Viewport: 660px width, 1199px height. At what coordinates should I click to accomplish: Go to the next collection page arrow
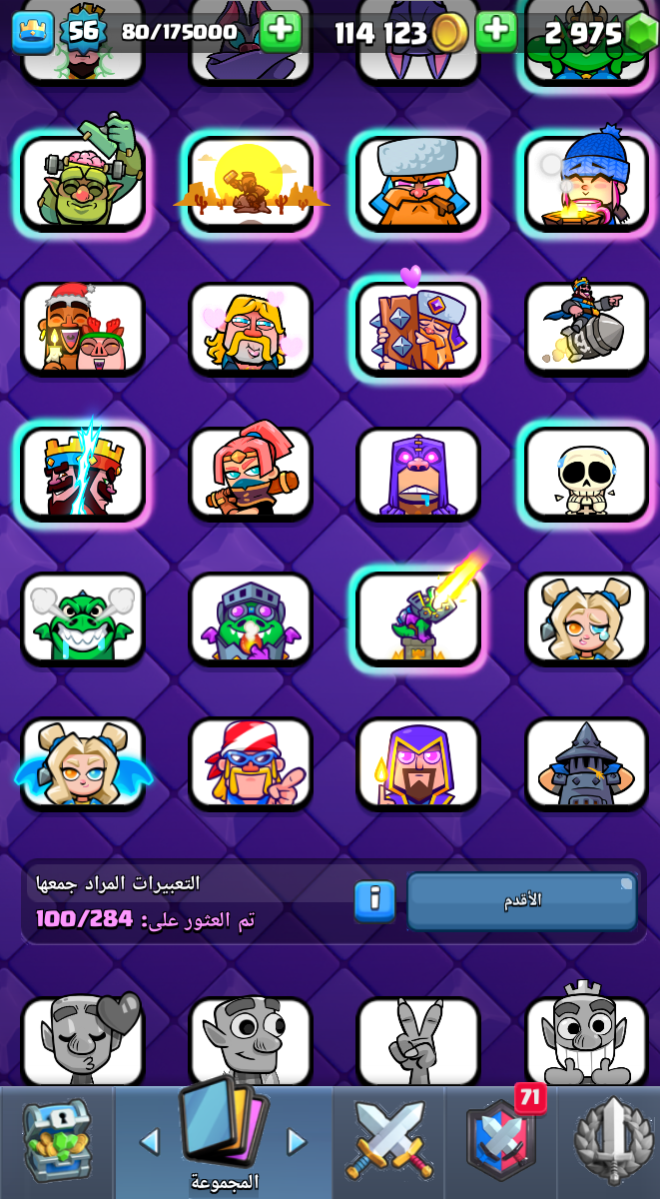[x=296, y=1142]
